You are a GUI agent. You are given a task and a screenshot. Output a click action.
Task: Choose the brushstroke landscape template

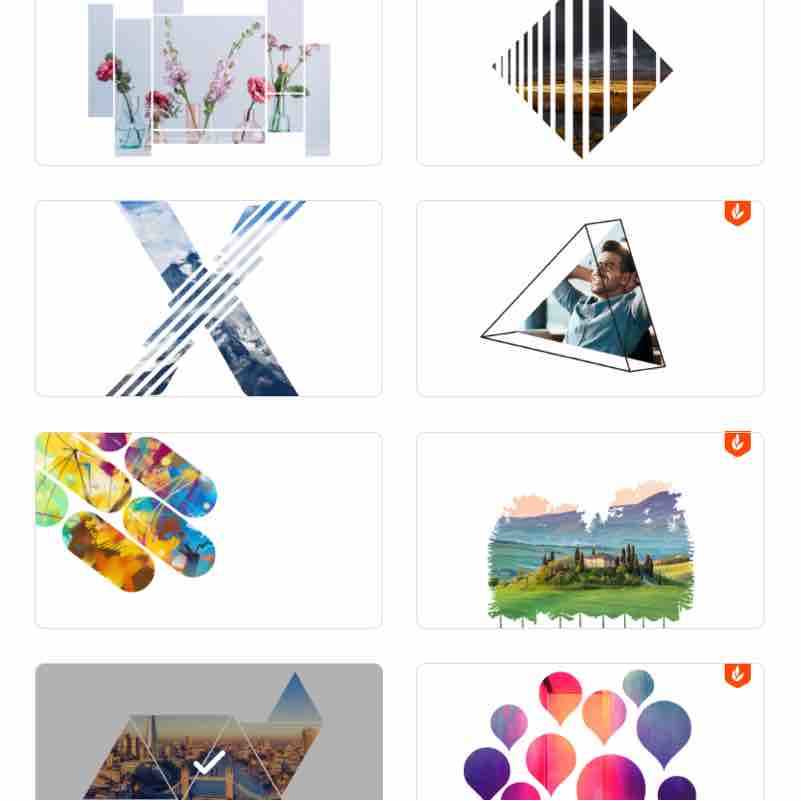click(590, 530)
